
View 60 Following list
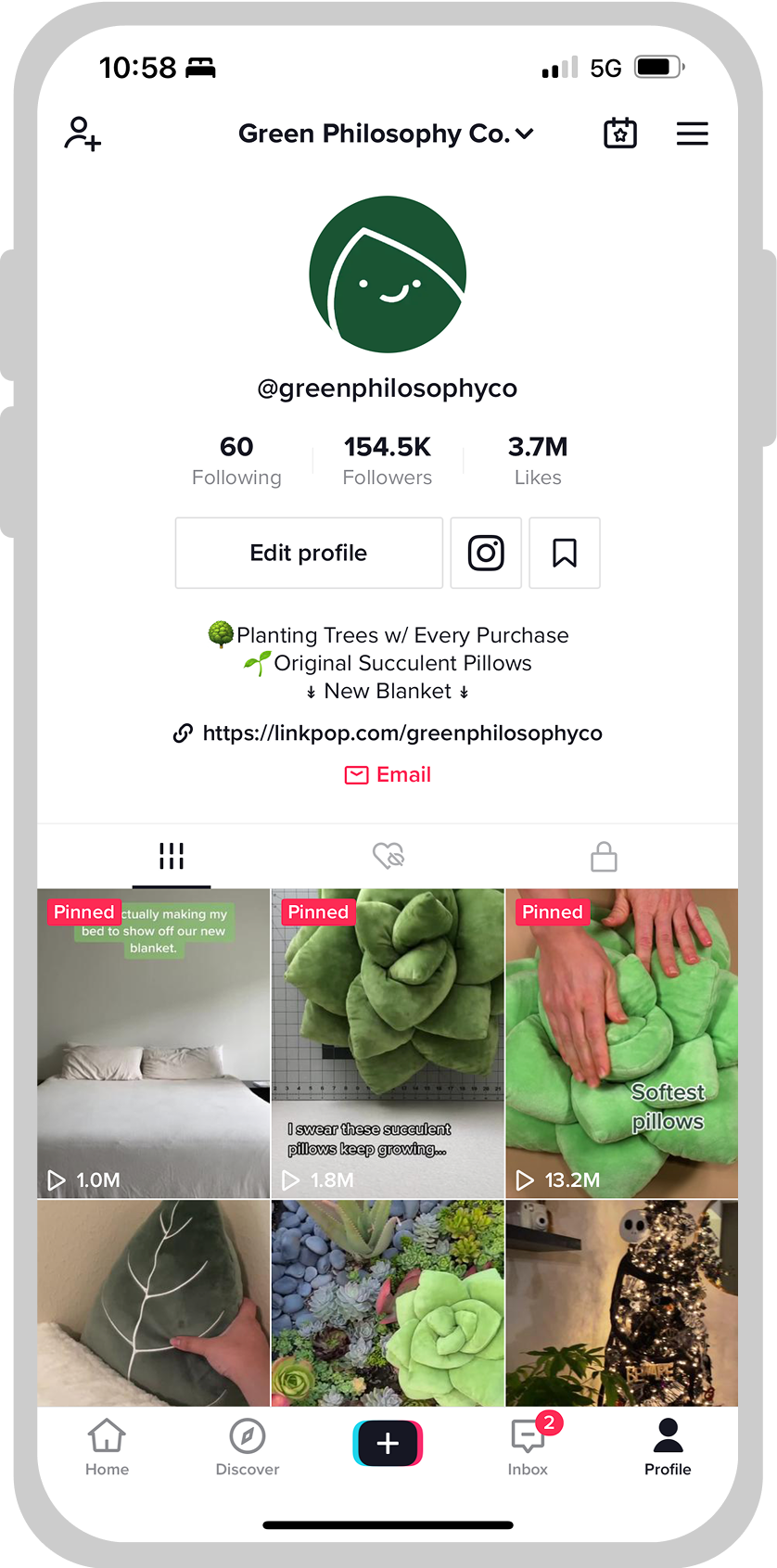pos(236,460)
